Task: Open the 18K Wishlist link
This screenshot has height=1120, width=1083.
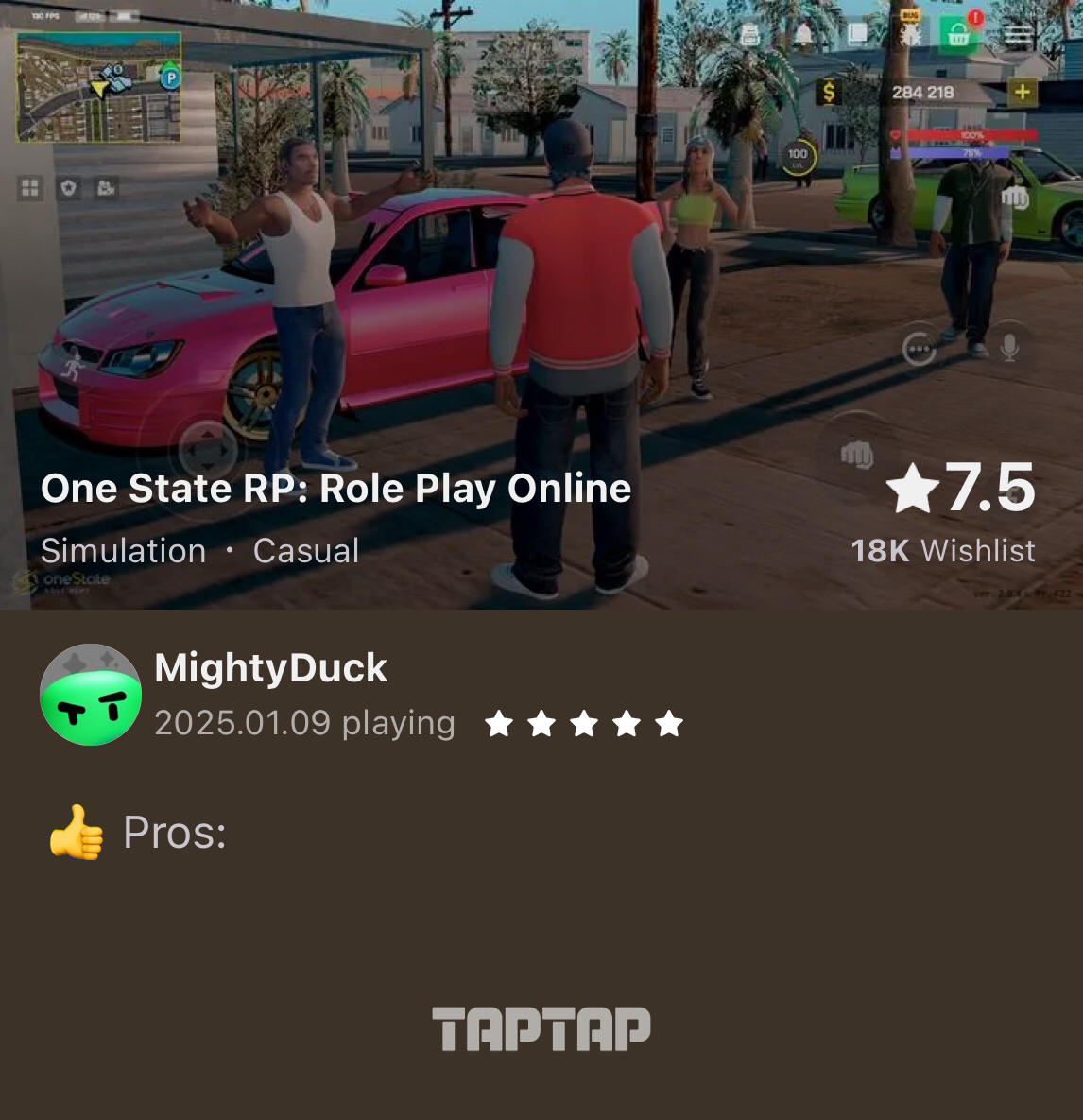Action: [x=942, y=551]
